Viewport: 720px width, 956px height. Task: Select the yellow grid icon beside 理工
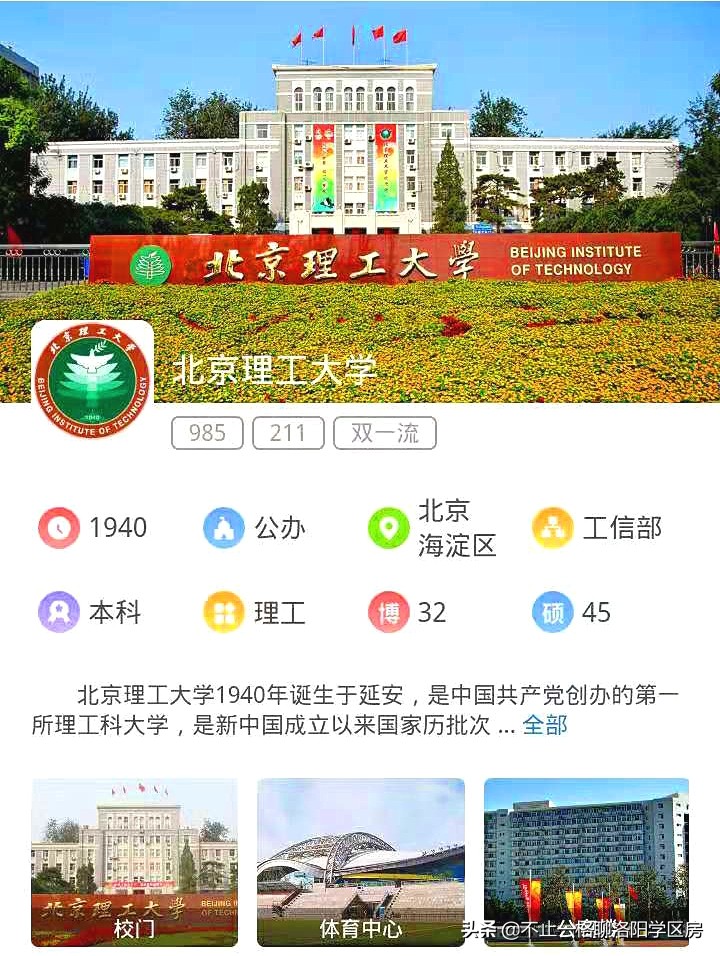click(222, 613)
